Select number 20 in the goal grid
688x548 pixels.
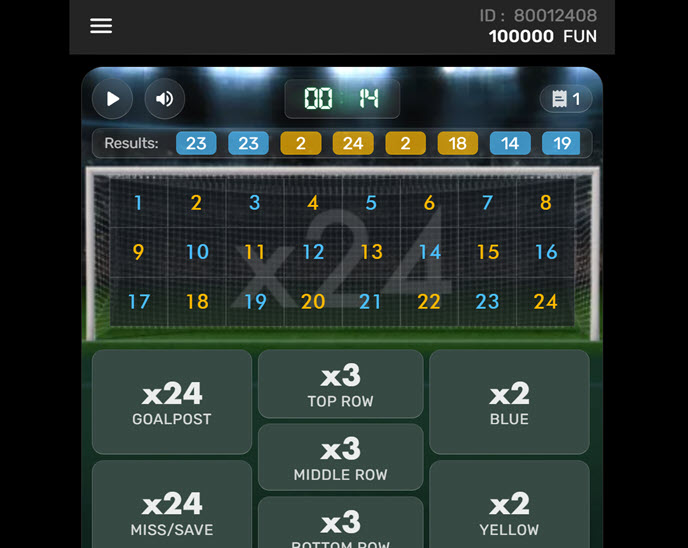click(313, 301)
